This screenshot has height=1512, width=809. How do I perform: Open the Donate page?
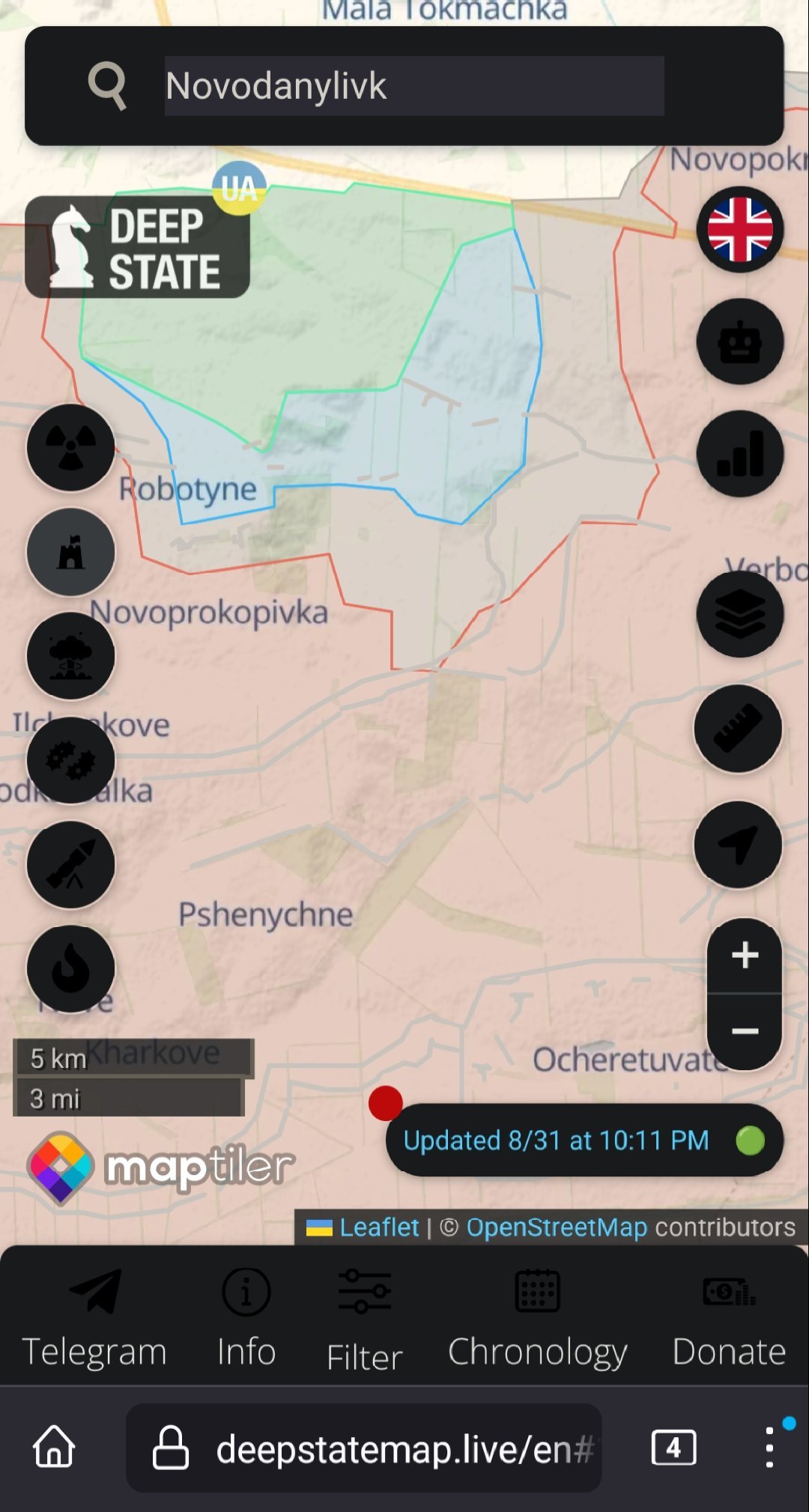(x=730, y=1319)
